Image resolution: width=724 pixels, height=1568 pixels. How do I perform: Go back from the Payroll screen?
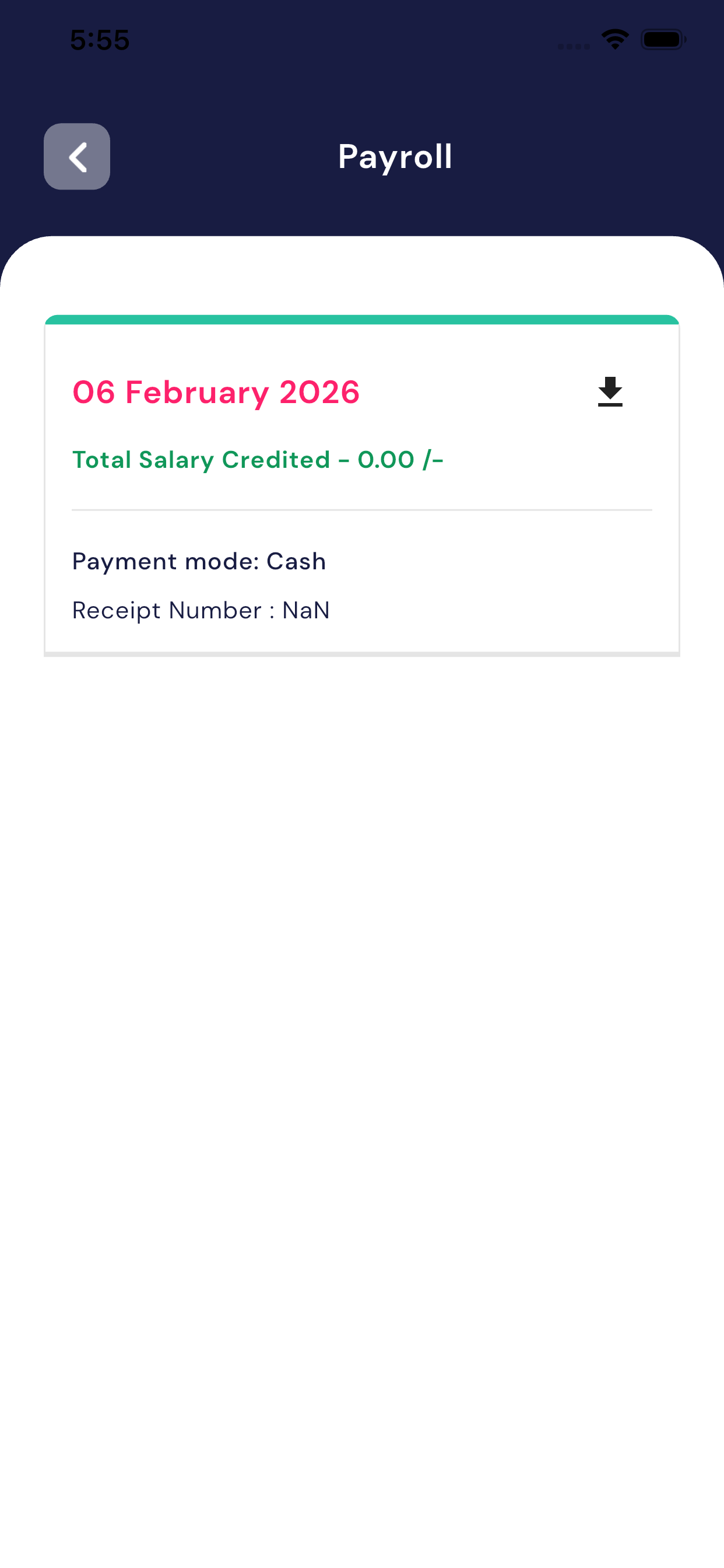click(77, 156)
